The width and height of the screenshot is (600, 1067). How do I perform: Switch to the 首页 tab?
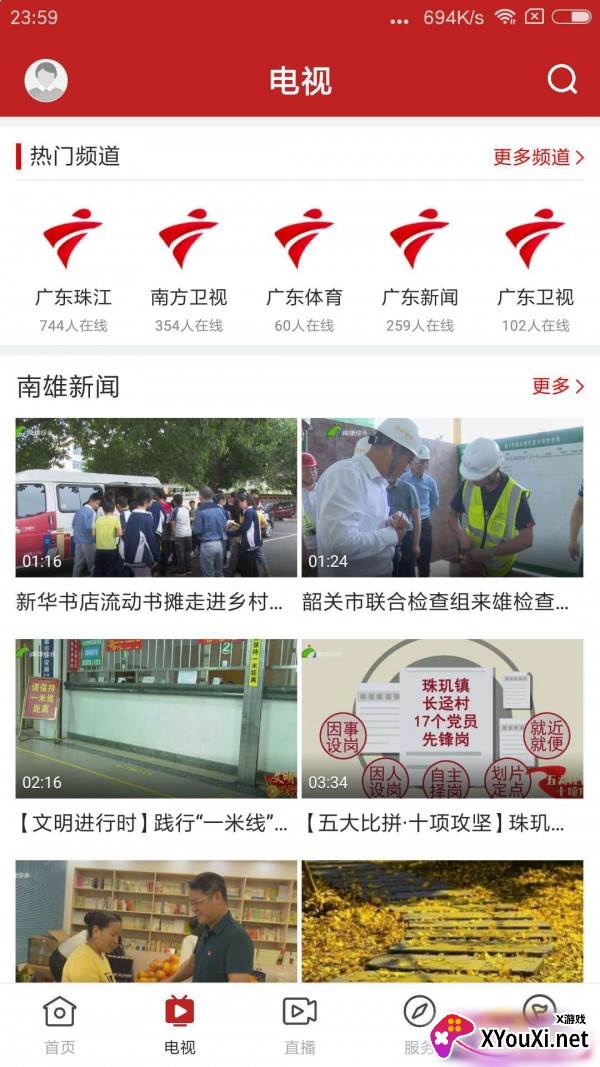60,1025
